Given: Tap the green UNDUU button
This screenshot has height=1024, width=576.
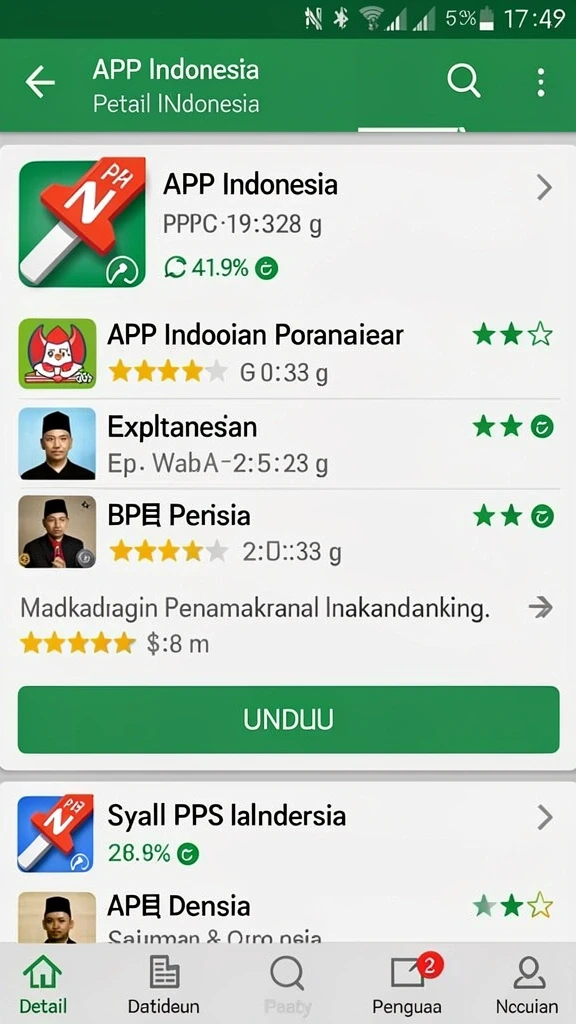Looking at the screenshot, I should pos(288,720).
